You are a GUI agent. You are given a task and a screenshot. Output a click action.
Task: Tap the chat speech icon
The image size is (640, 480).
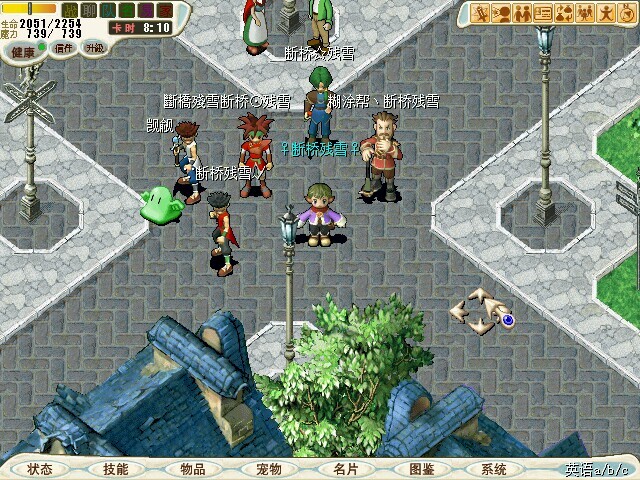pyautogui.click(x=501, y=13)
